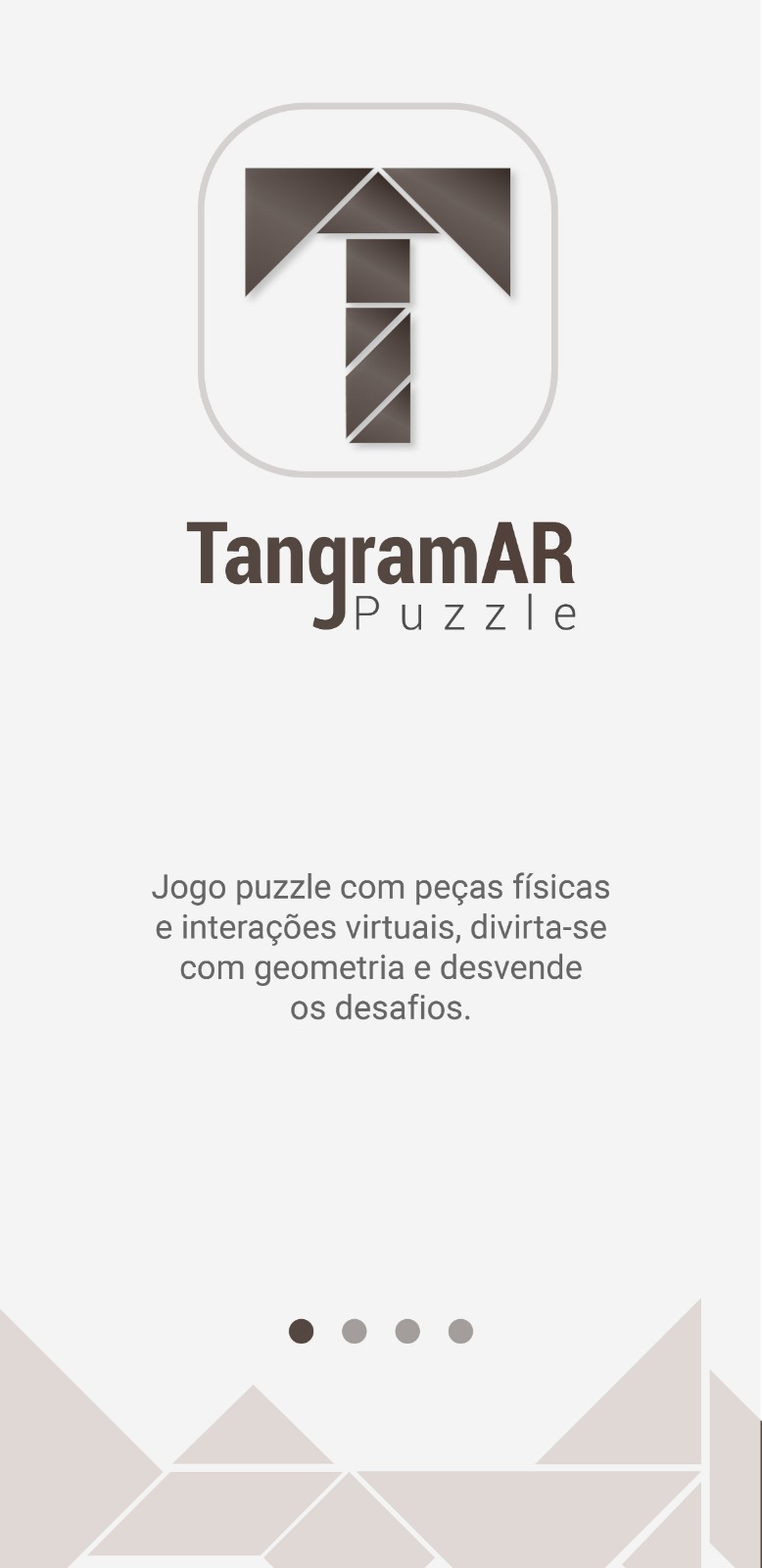Select the first page indicator dot
Screen dimensions: 762x1568
pos(302,1331)
